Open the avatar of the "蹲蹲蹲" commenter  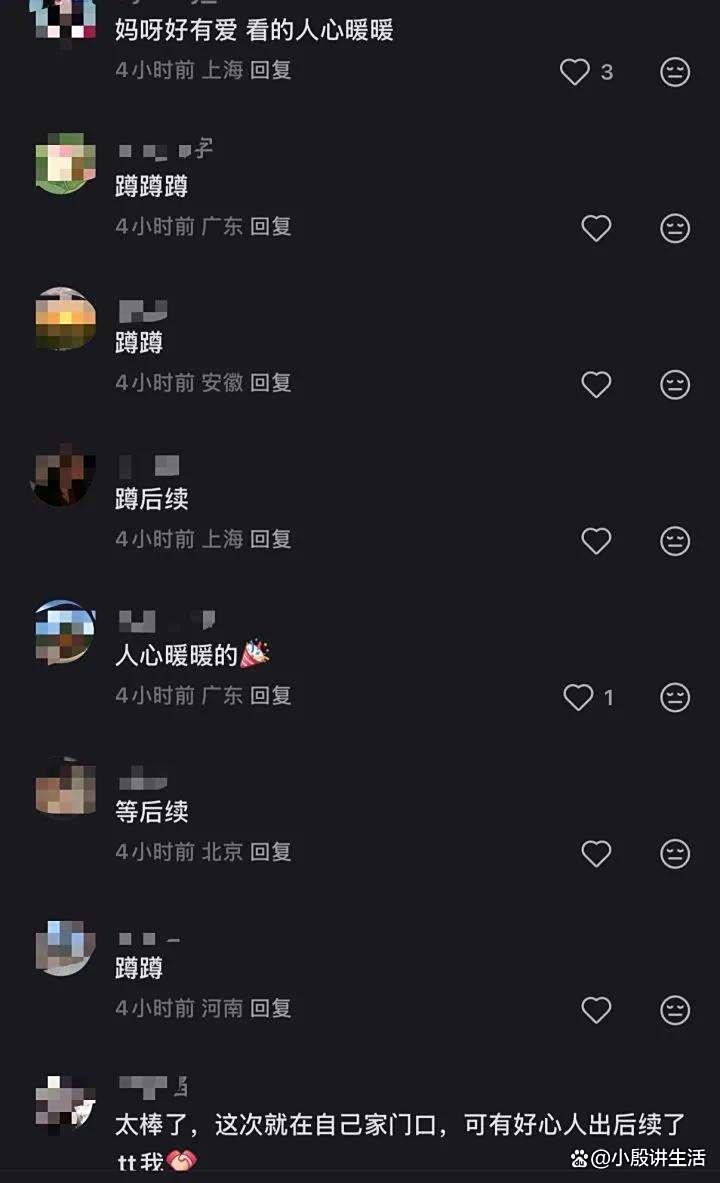point(65,163)
